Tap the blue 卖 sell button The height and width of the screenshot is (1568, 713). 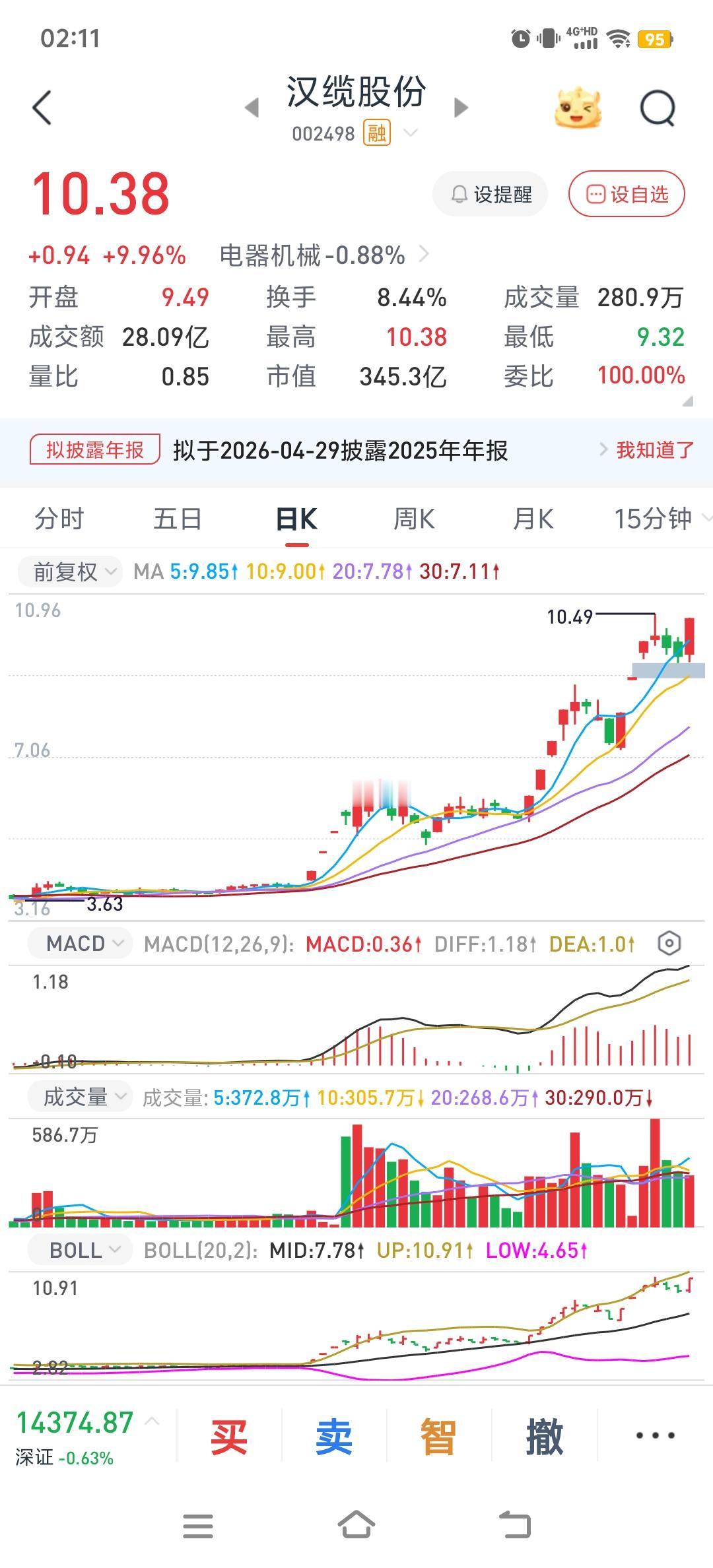333,1437
